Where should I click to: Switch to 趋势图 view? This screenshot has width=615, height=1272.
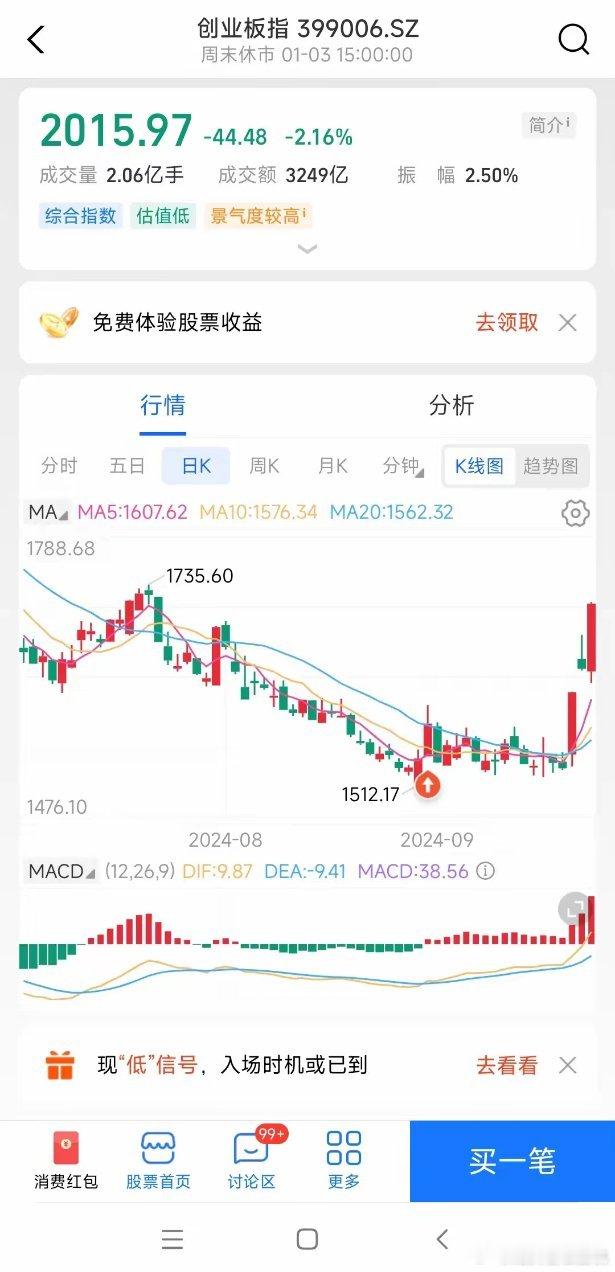click(551, 466)
